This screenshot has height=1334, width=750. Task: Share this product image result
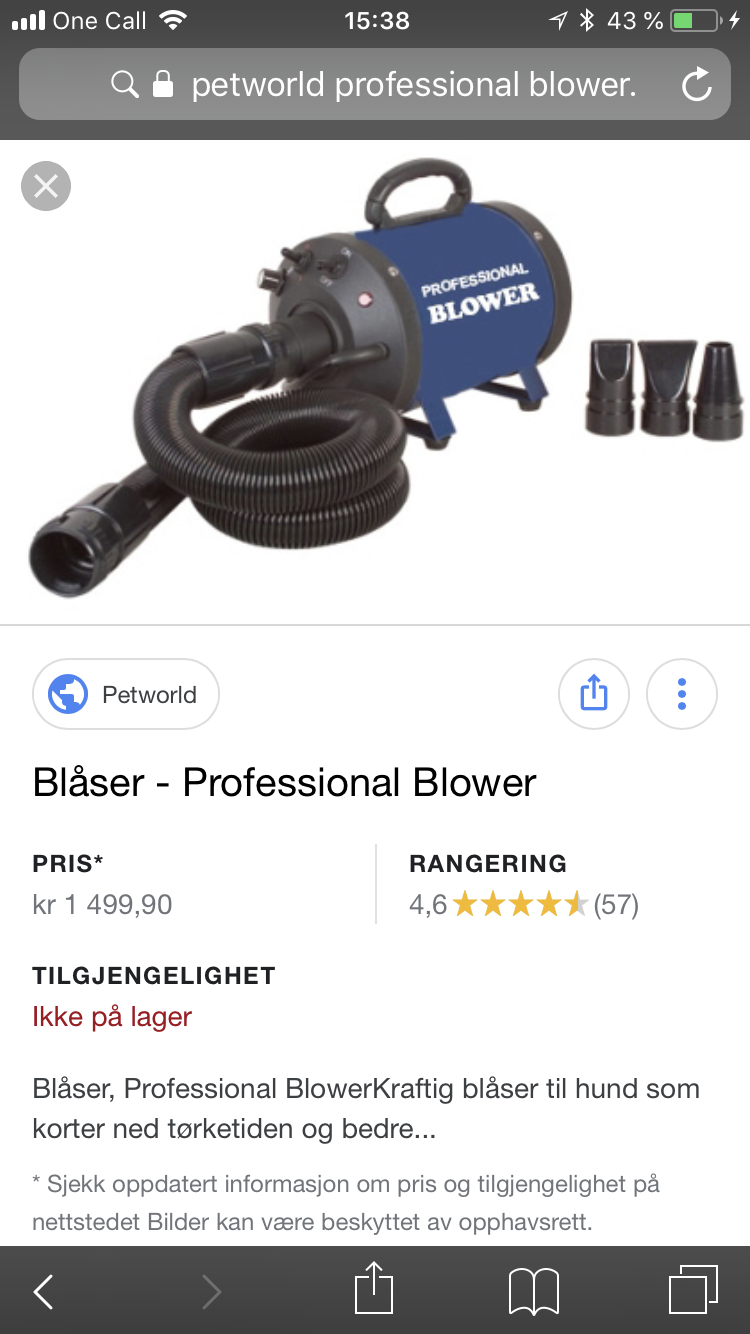[594, 692]
